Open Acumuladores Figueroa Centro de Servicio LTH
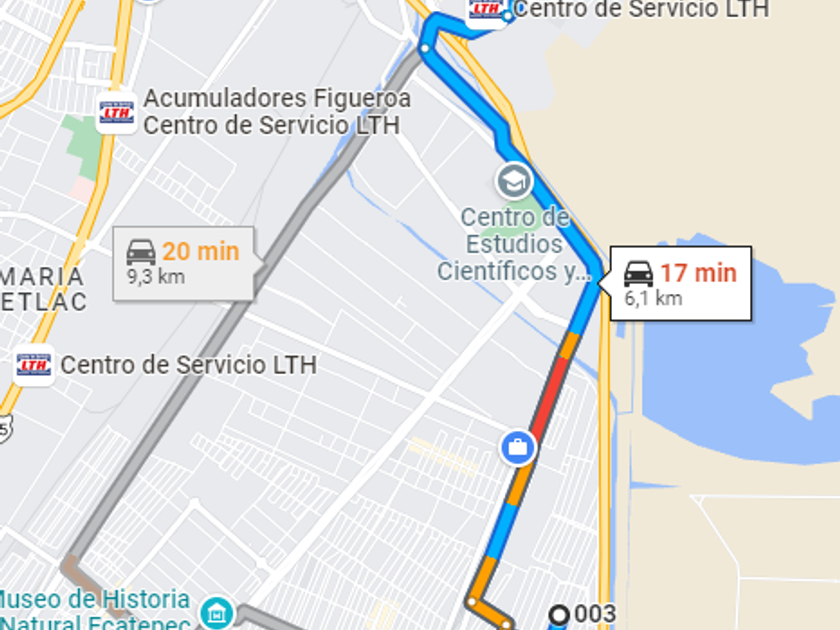The width and height of the screenshot is (840, 630). (x=116, y=112)
